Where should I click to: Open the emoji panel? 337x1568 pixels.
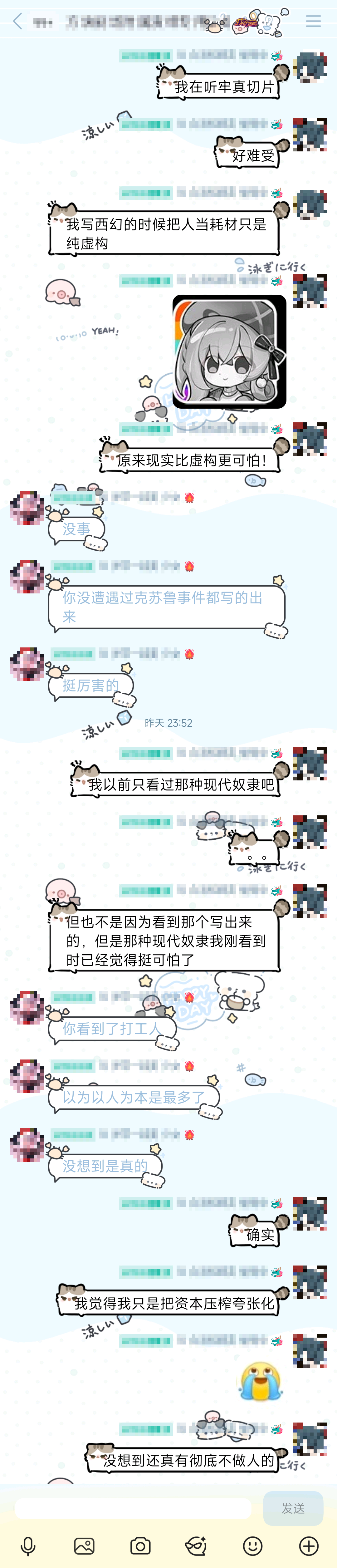[x=252, y=1546]
